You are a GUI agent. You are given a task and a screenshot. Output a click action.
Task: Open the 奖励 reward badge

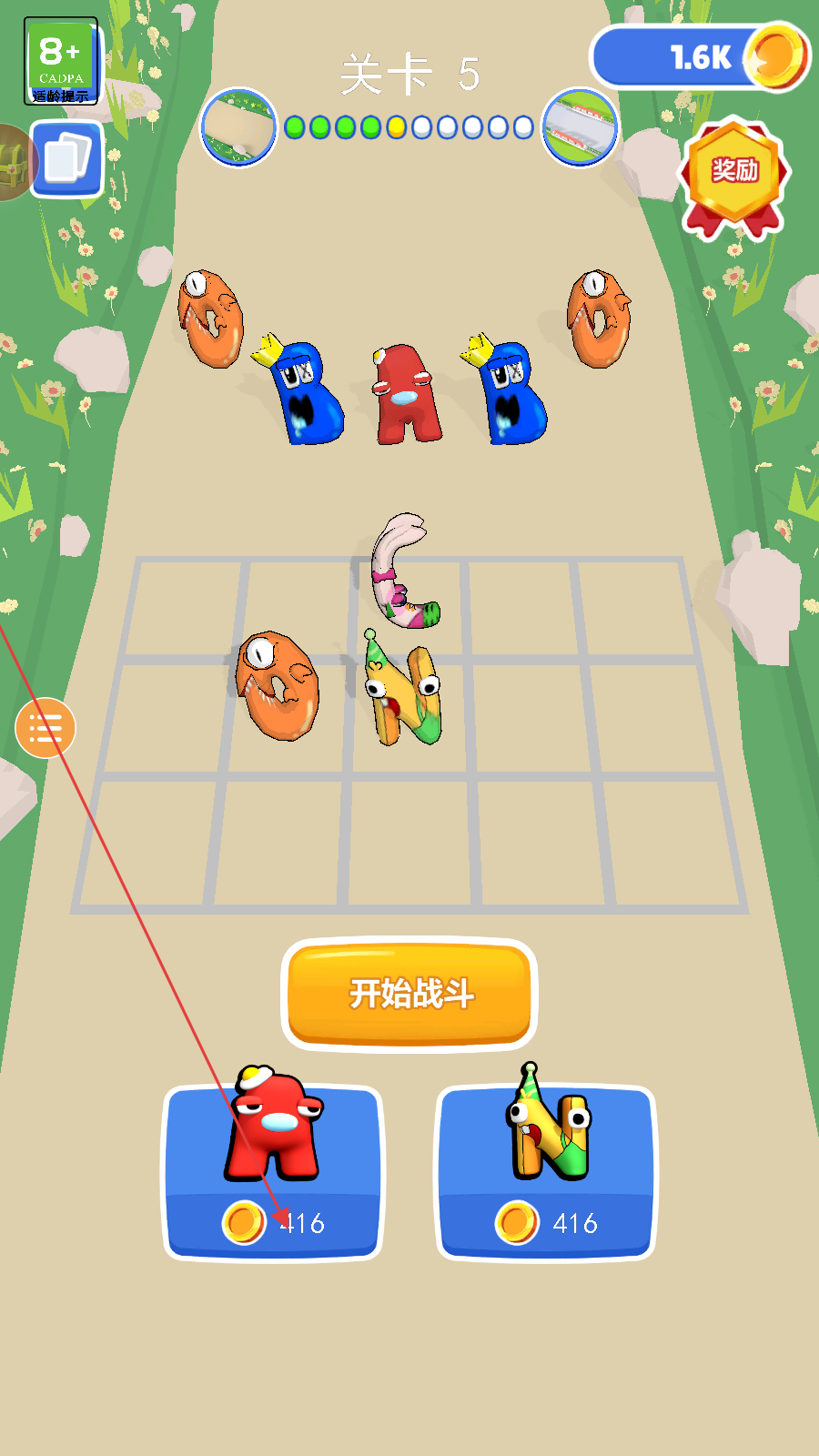point(734,177)
